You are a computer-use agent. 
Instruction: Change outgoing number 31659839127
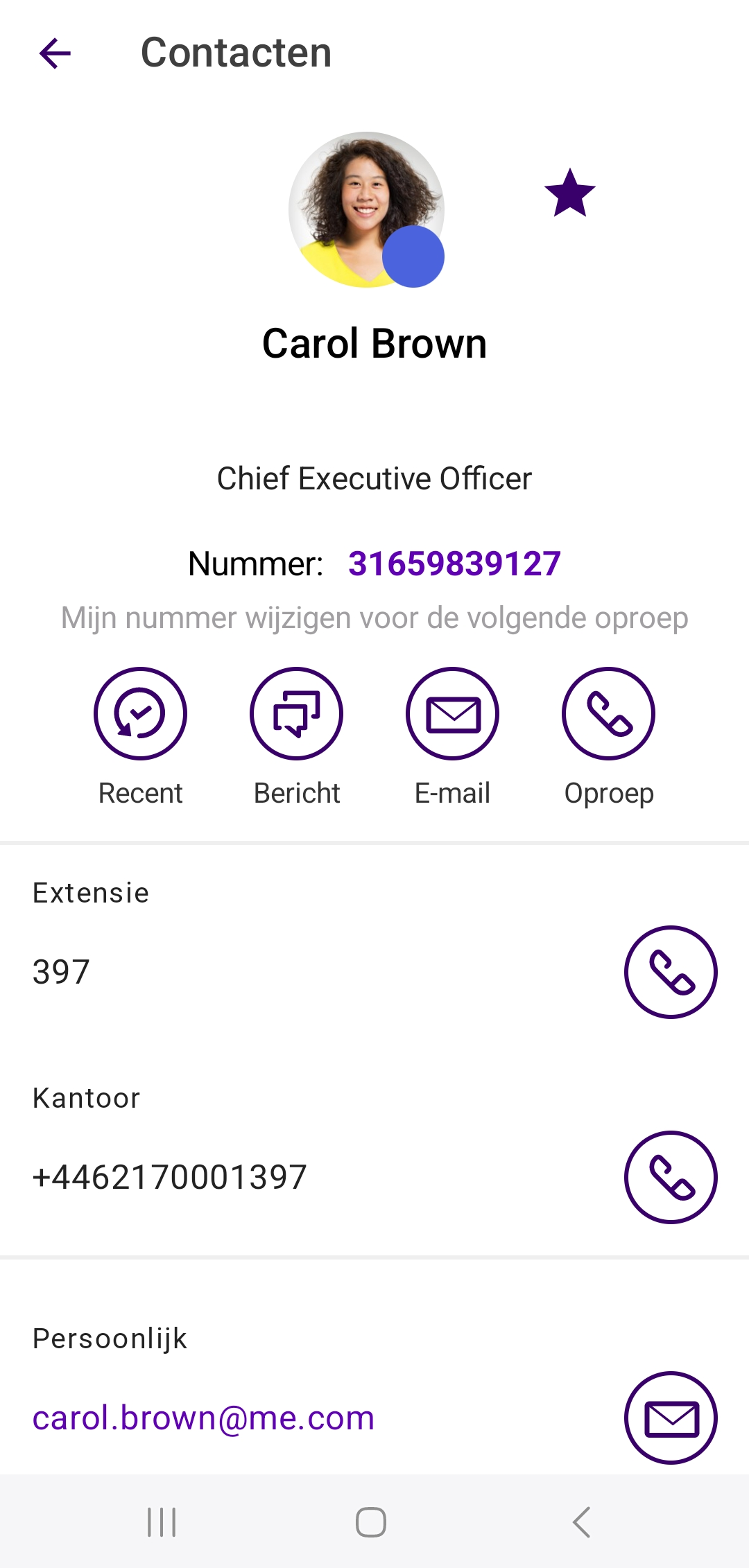454,564
